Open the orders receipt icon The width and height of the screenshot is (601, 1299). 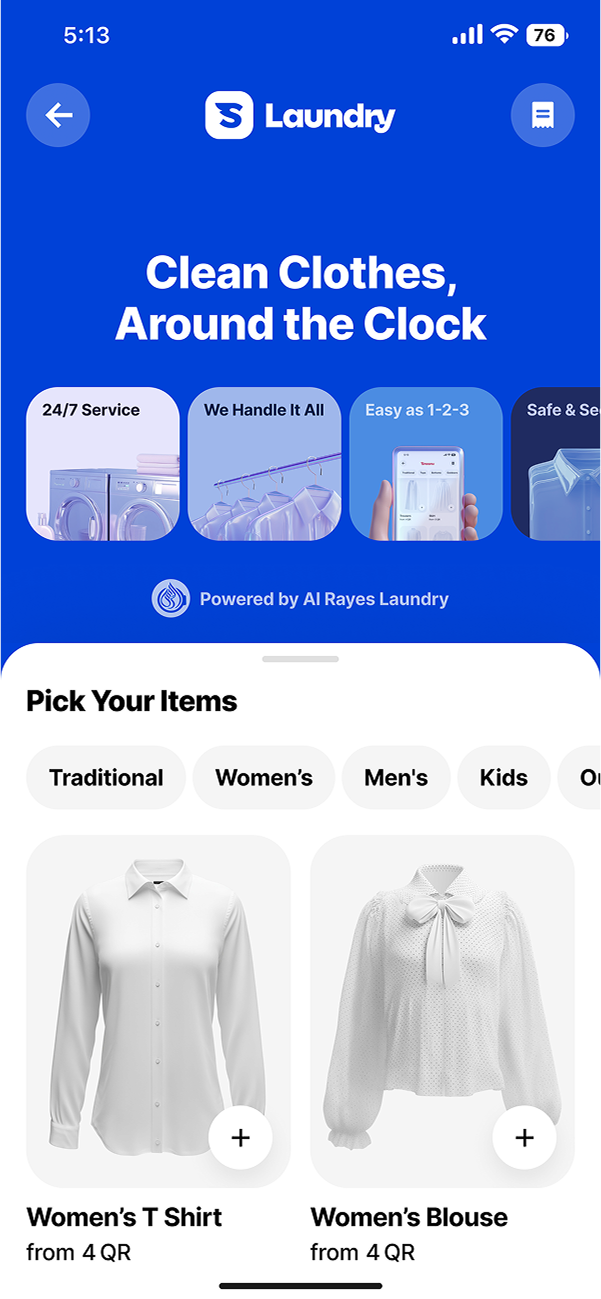[x=542, y=116]
